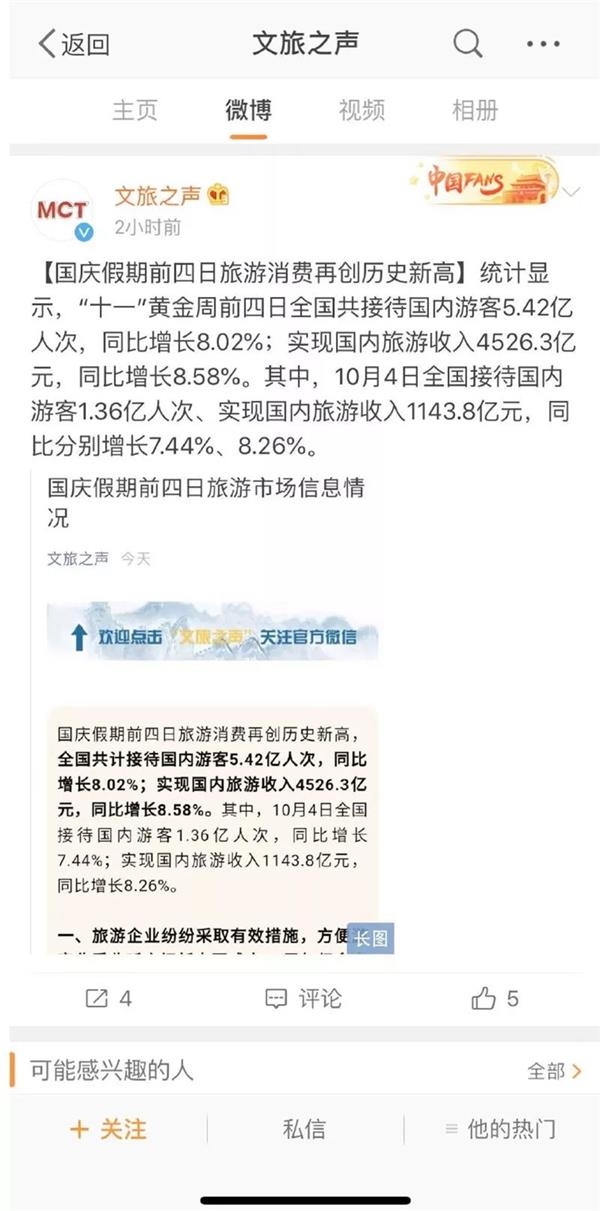Viewport: 600px width, 1211px height.
Task: Open search in the top bar
Action: pos(467,44)
